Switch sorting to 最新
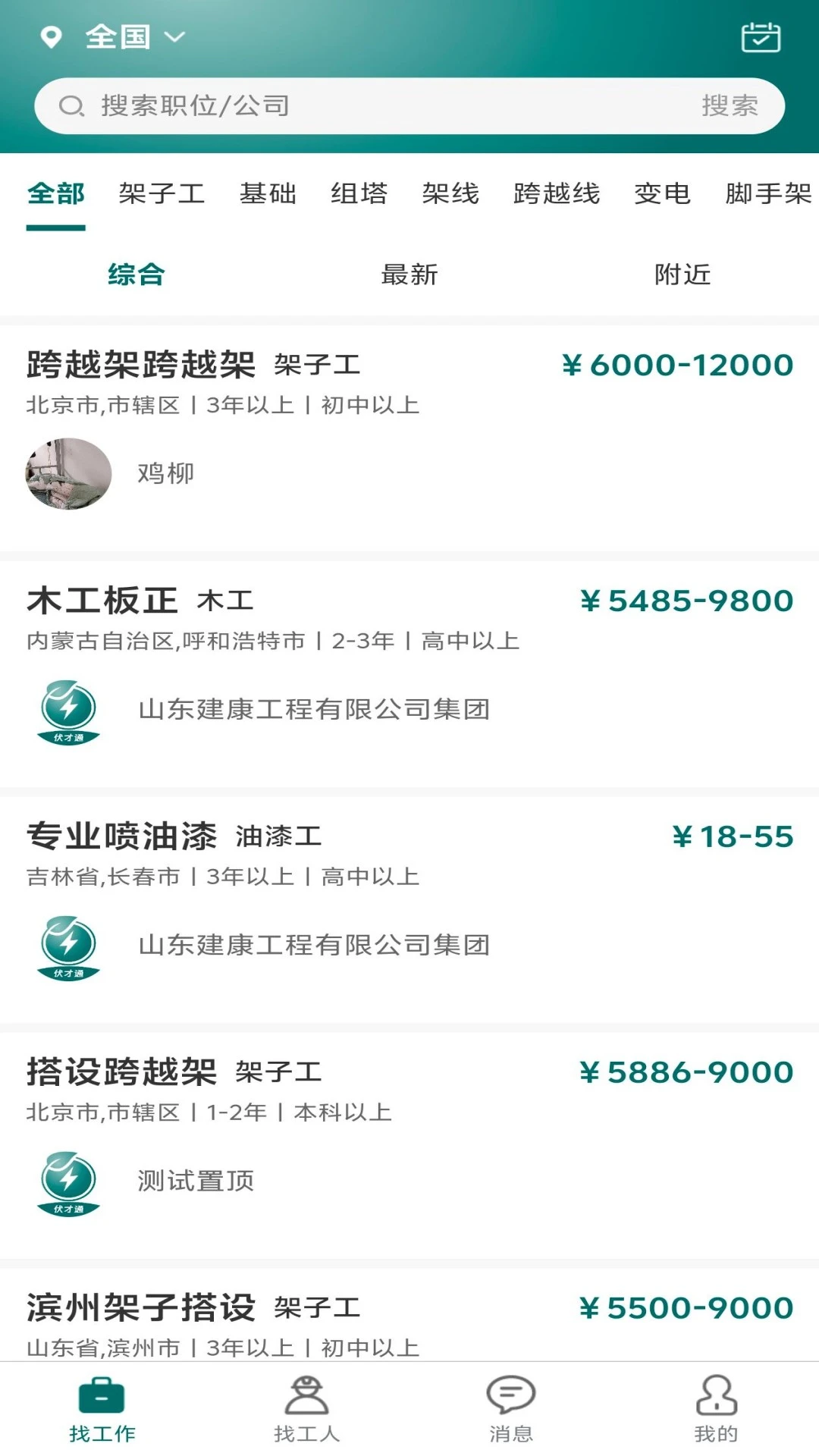Viewport: 819px width, 1456px height. coord(409,276)
